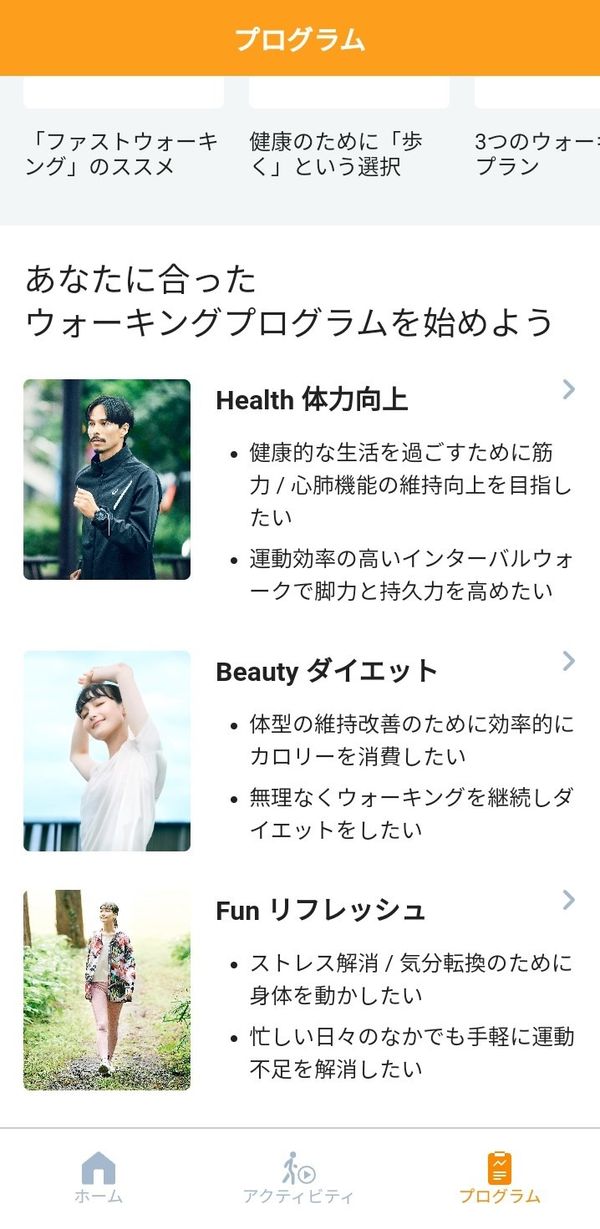This screenshot has width=600, height=1229.
Task: Go to the ホーム tab
Action: point(99,1178)
